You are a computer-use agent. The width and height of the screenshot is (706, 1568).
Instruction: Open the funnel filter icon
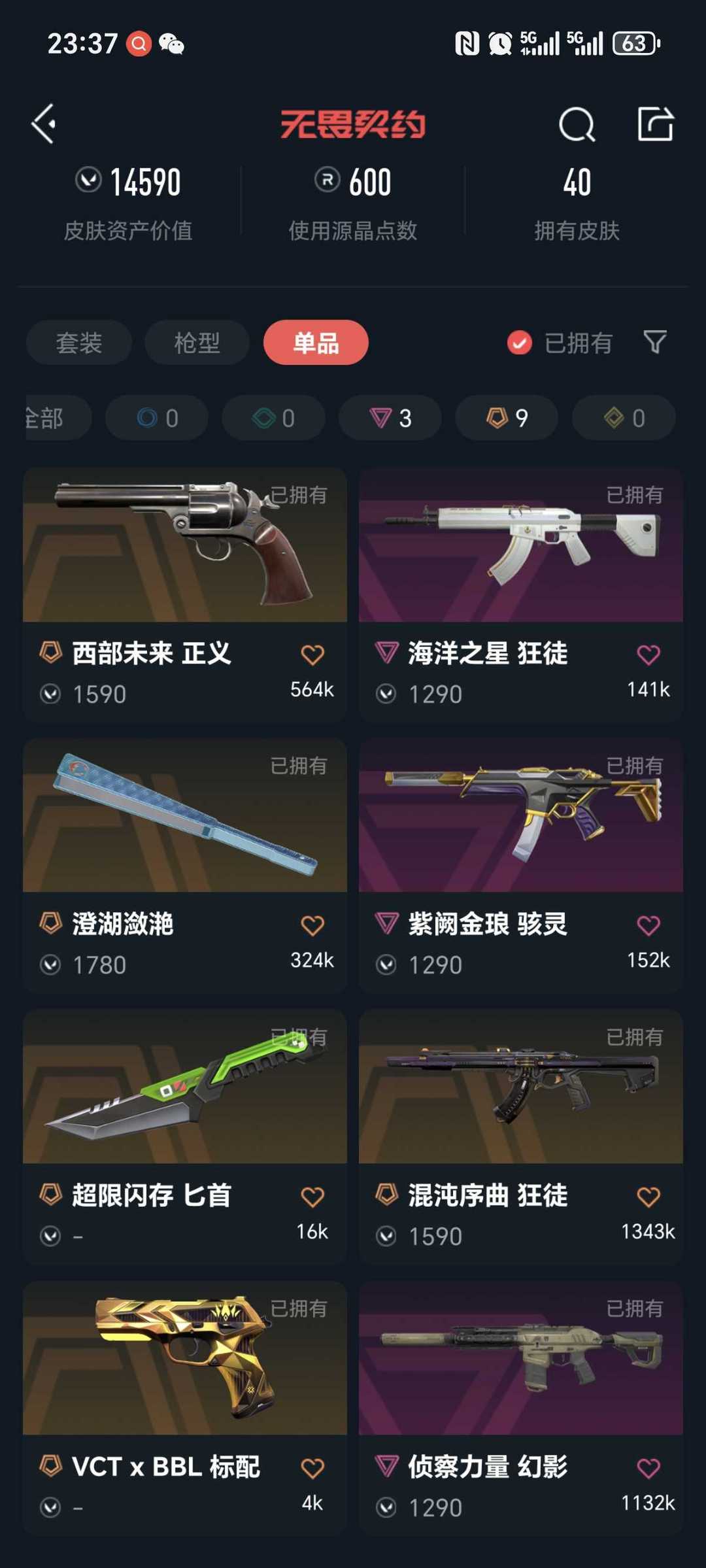point(655,342)
